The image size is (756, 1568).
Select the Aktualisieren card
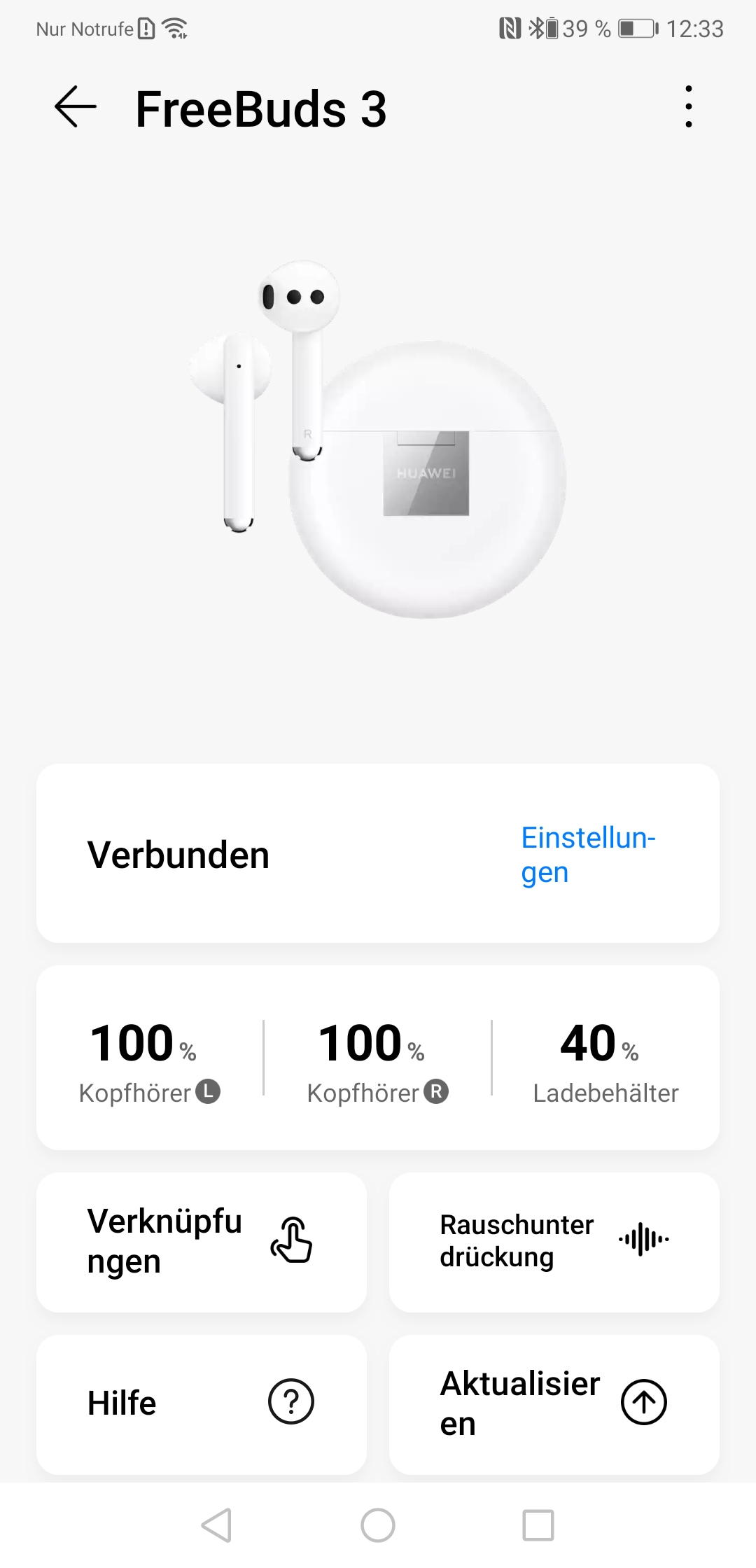(x=554, y=1403)
